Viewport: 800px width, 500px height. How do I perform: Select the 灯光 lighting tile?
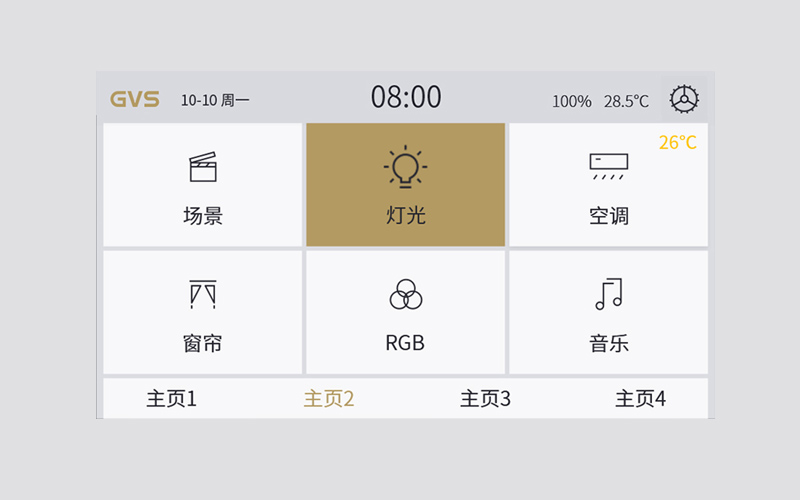[x=405, y=185]
